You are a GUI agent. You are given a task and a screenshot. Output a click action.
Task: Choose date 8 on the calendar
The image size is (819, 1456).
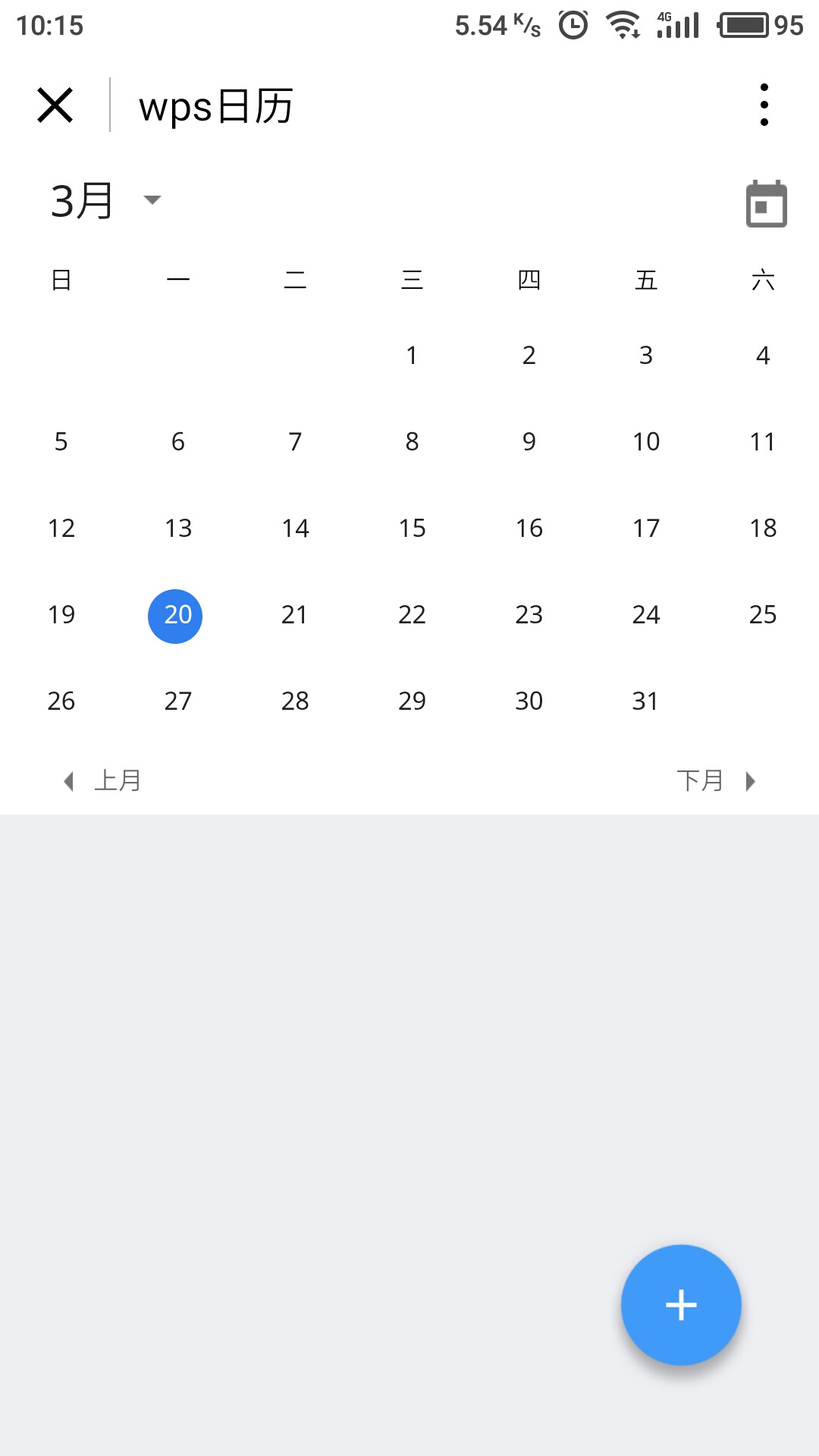tap(412, 442)
